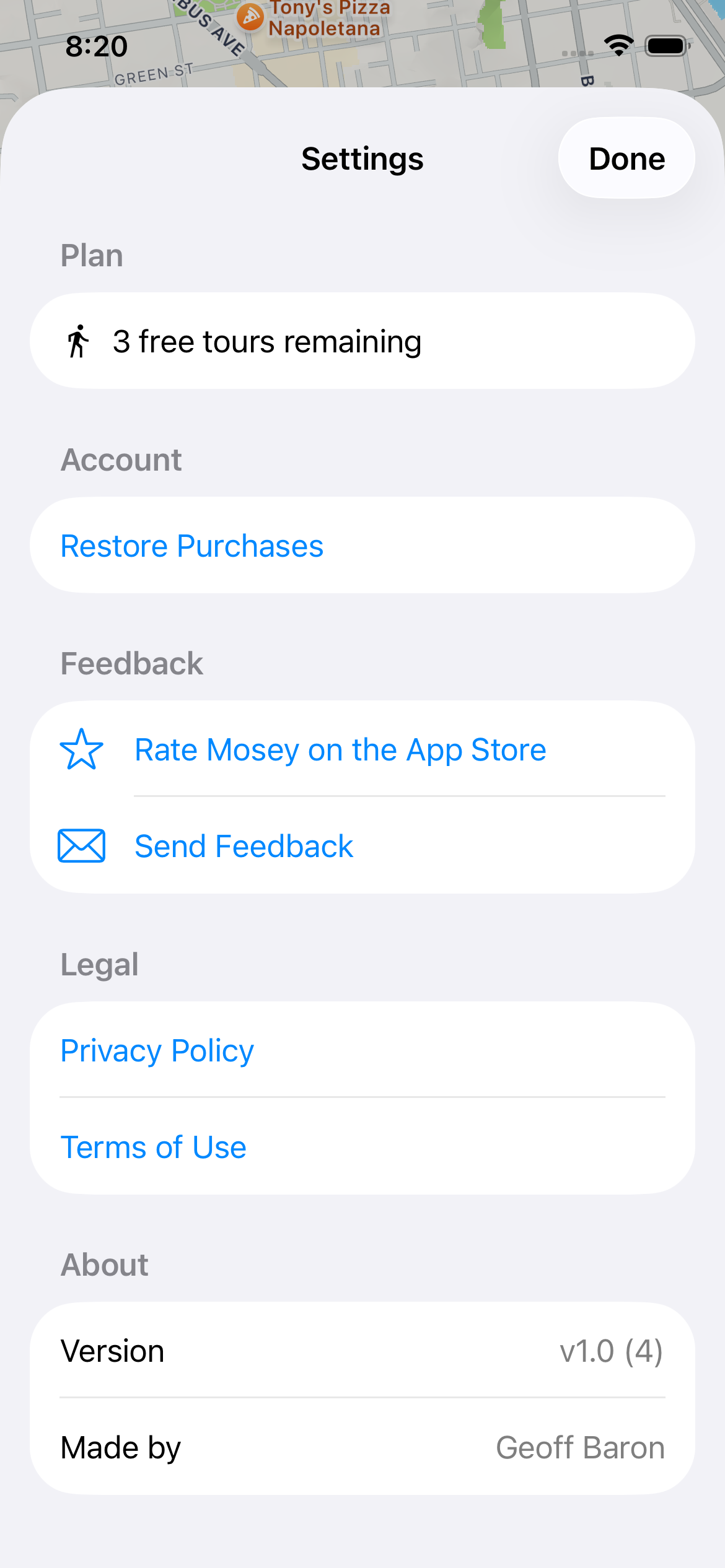Screen dimensions: 725x1568
Task: Click the page indicator dots near status bar
Action: click(575, 53)
